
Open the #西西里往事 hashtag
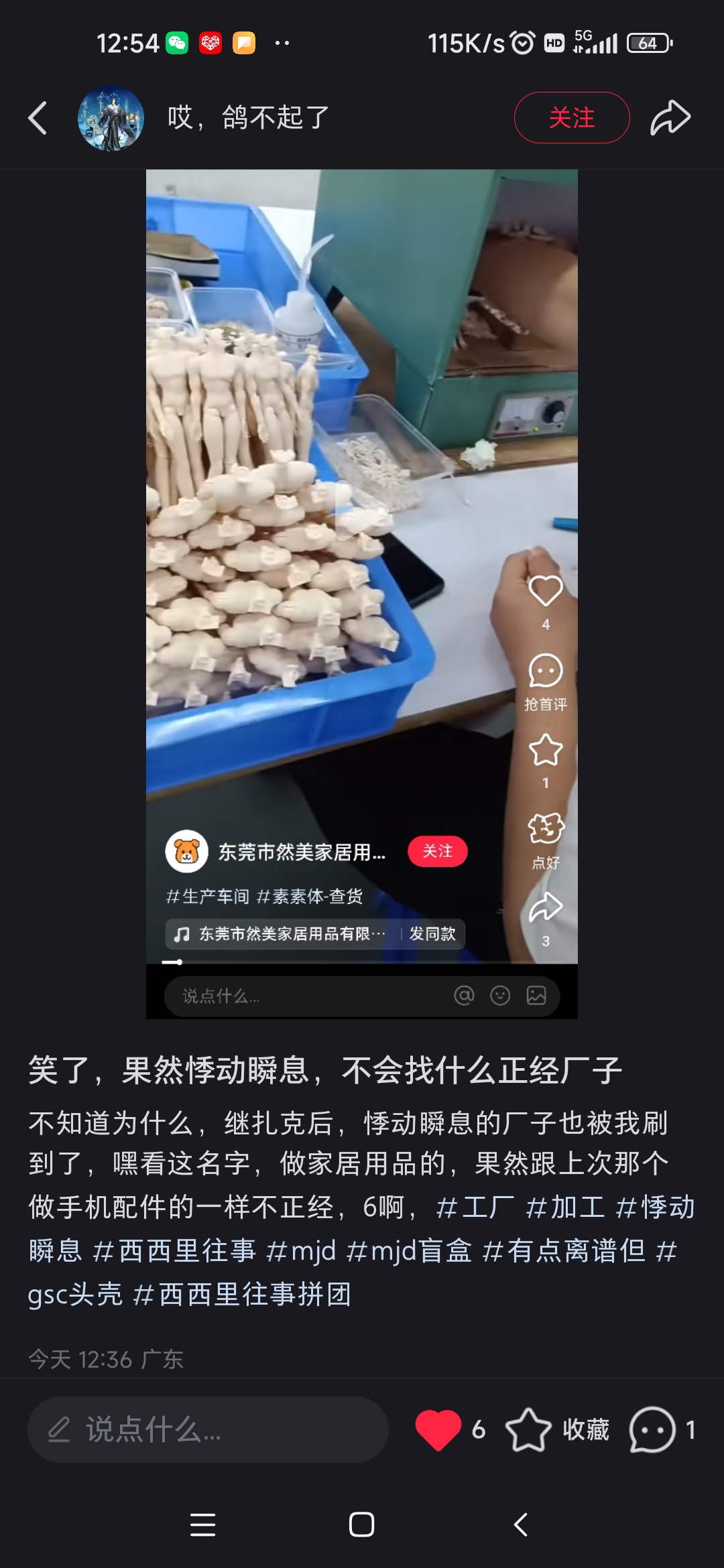point(175,1251)
